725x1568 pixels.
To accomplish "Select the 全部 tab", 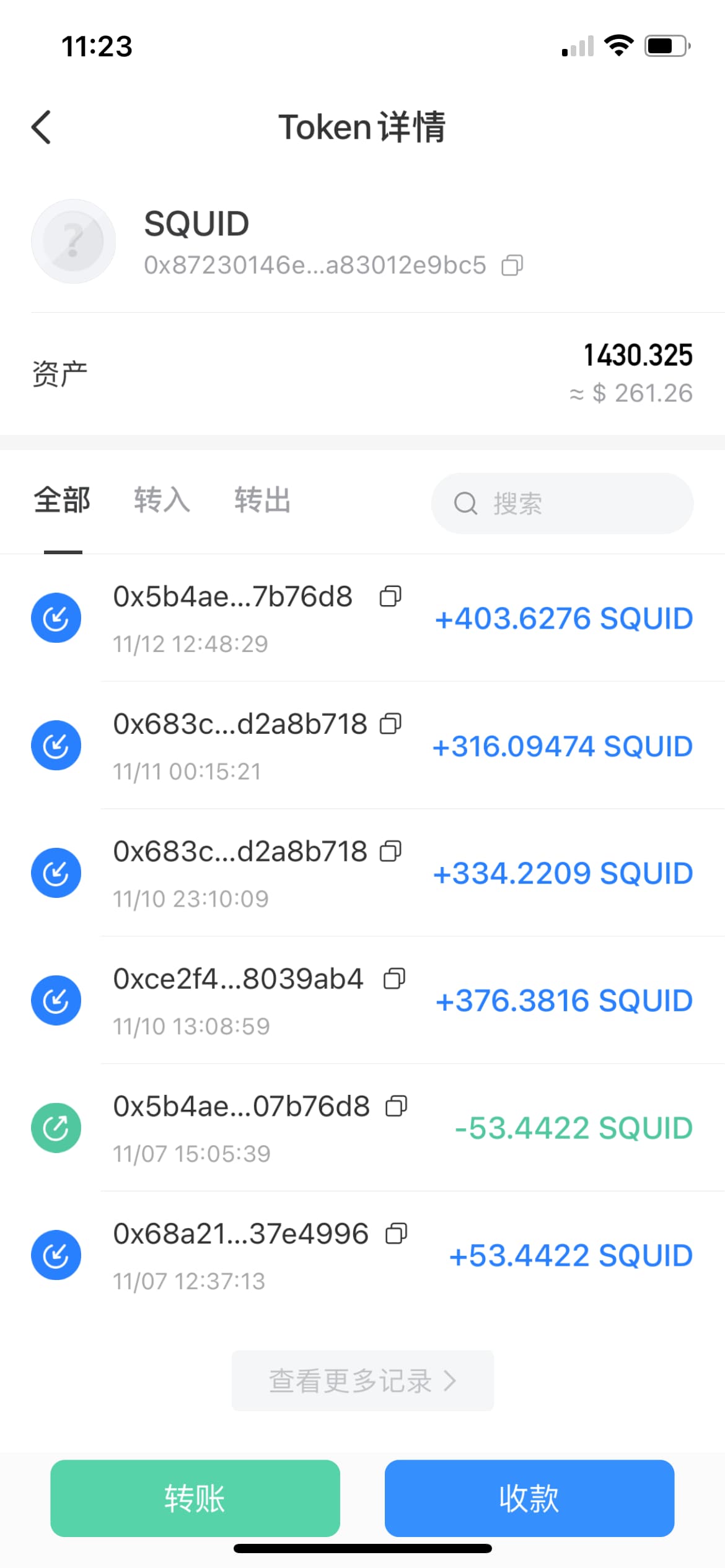I will (62, 500).
